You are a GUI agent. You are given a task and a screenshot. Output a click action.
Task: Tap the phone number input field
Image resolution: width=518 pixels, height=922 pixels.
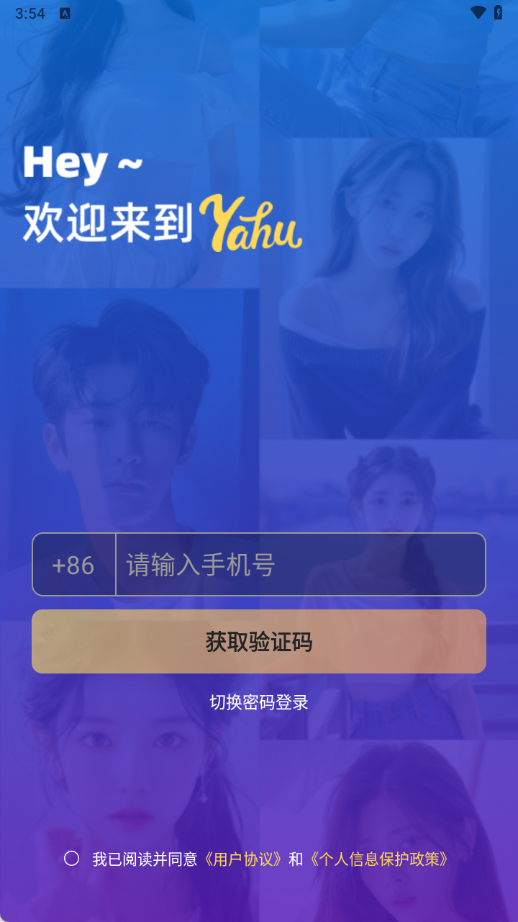[x=300, y=564]
